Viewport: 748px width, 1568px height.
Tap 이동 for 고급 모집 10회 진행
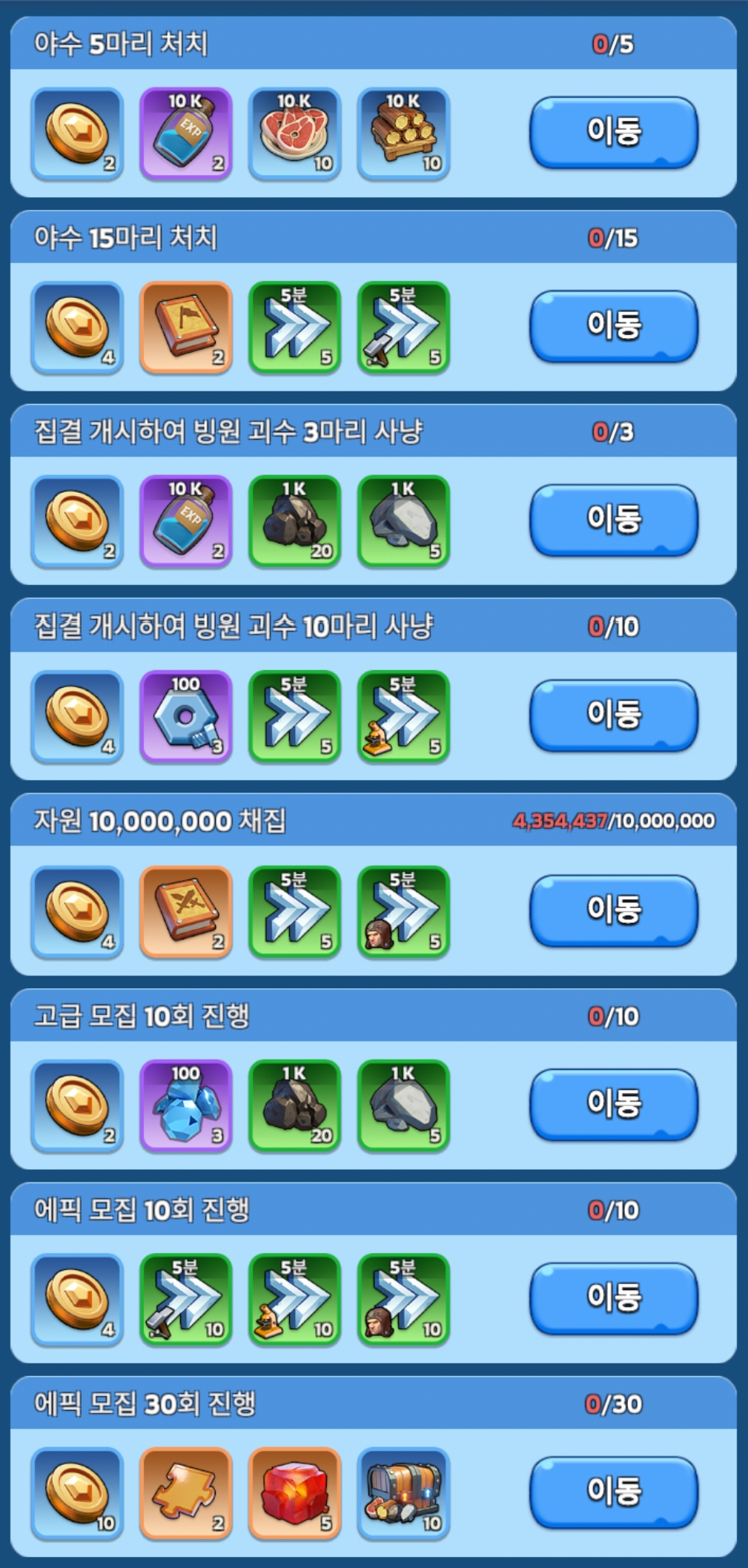[x=613, y=1103]
